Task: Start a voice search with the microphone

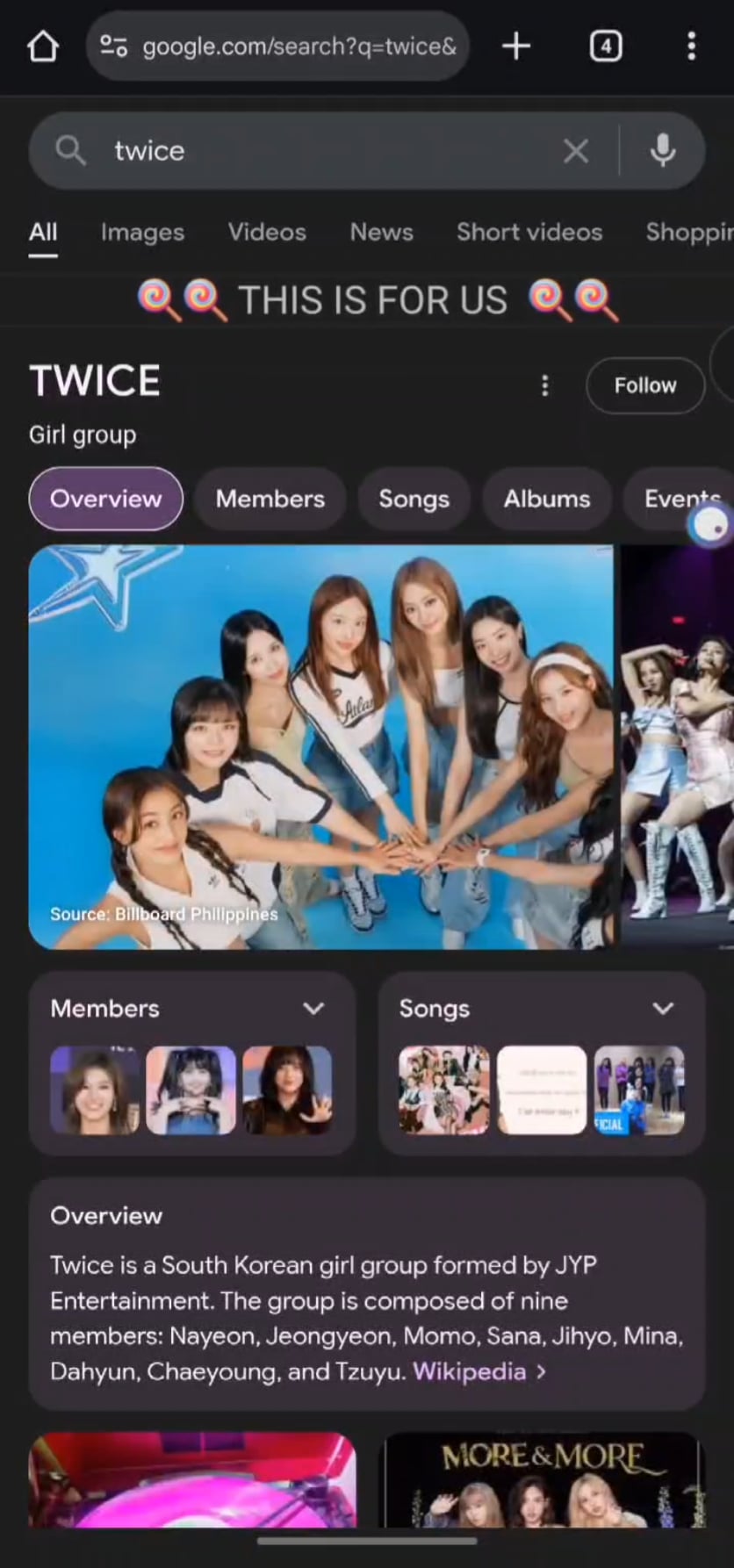Action: [663, 151]
